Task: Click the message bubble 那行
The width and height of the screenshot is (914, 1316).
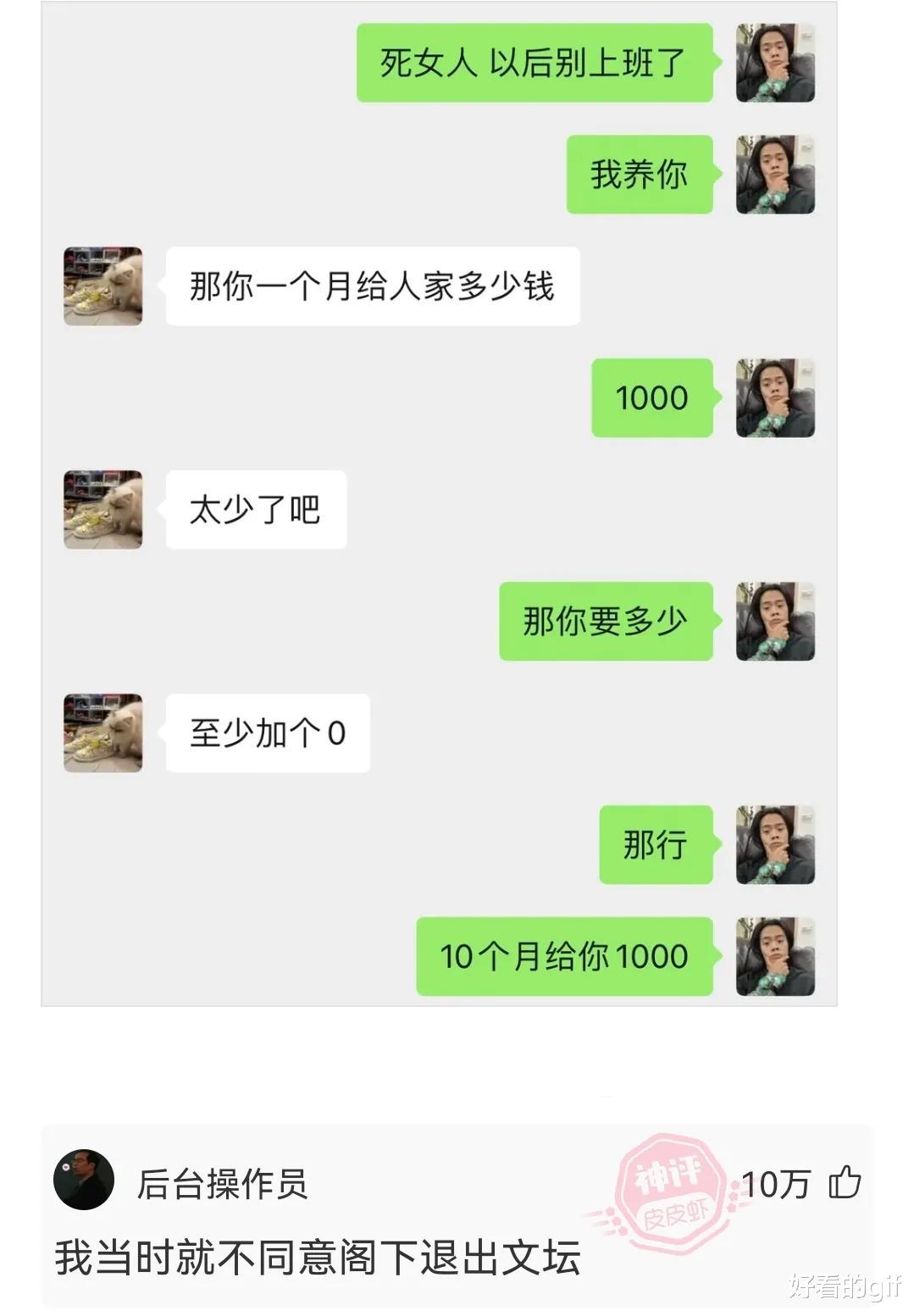Action: click(655, 844)
